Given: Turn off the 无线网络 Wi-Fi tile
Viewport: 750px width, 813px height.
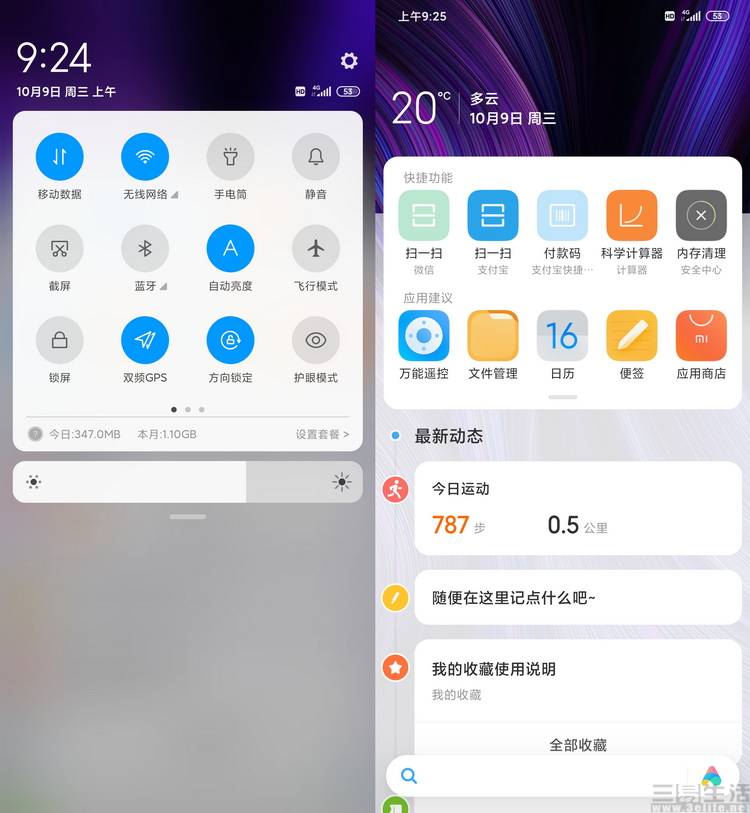Looking at the screenshot, I should pyautogui.click(x=145, y=157).
